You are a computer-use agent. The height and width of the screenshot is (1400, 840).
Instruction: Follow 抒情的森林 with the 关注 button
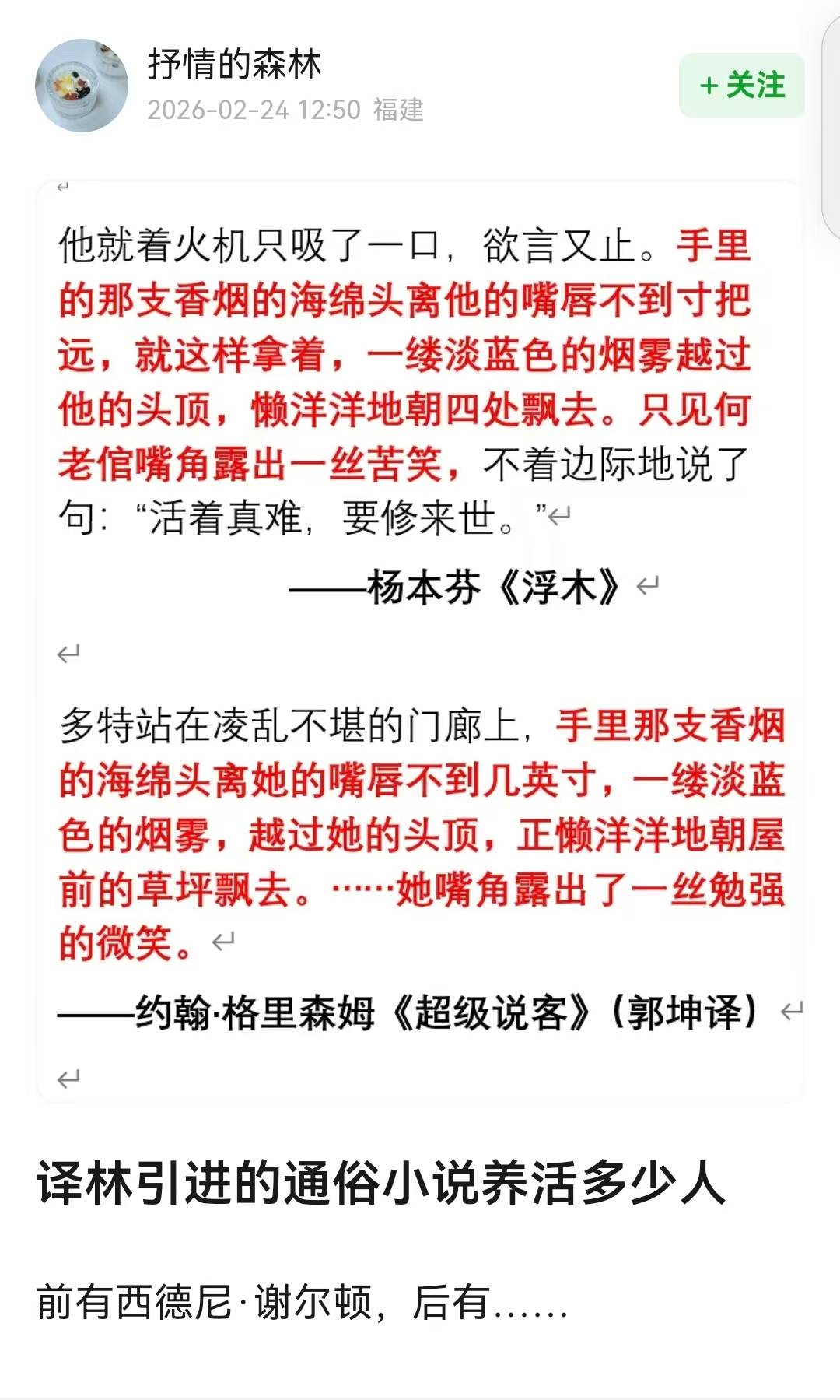(x=741, y=86)
